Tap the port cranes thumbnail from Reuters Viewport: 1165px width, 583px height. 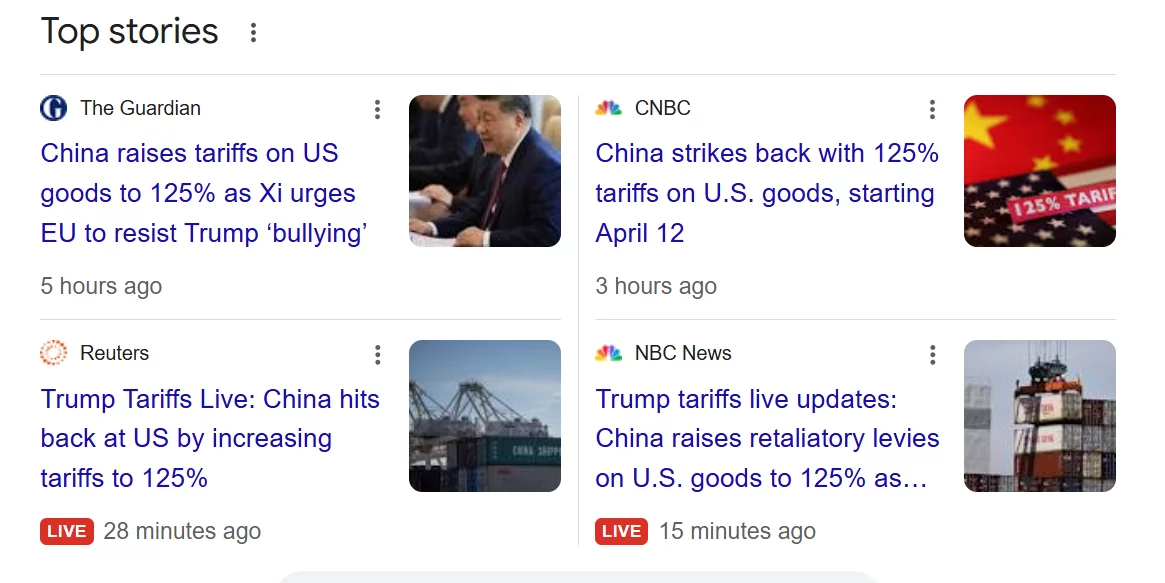pos(485,416)
